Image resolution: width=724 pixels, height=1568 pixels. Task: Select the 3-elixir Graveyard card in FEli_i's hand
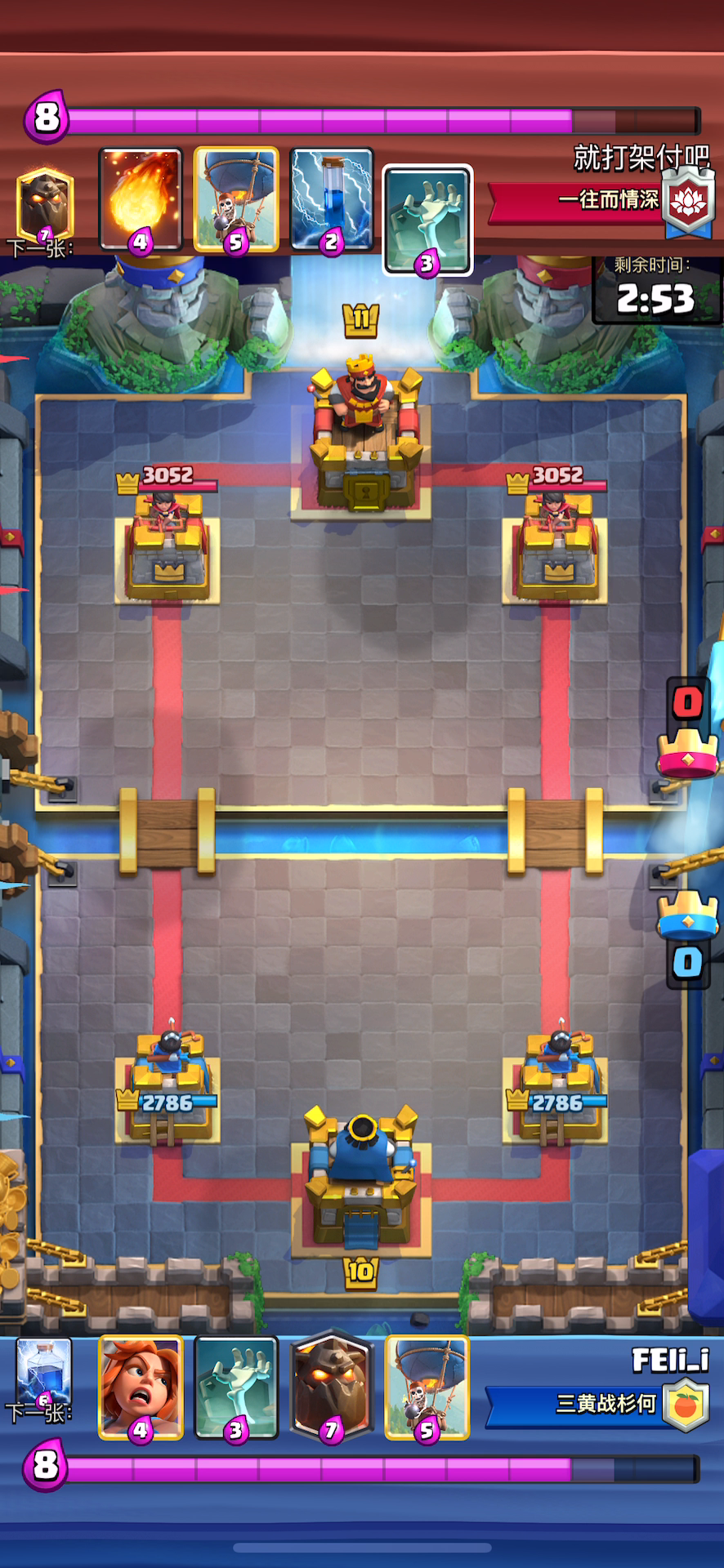pyautogui.click(x=236, y=1388)
